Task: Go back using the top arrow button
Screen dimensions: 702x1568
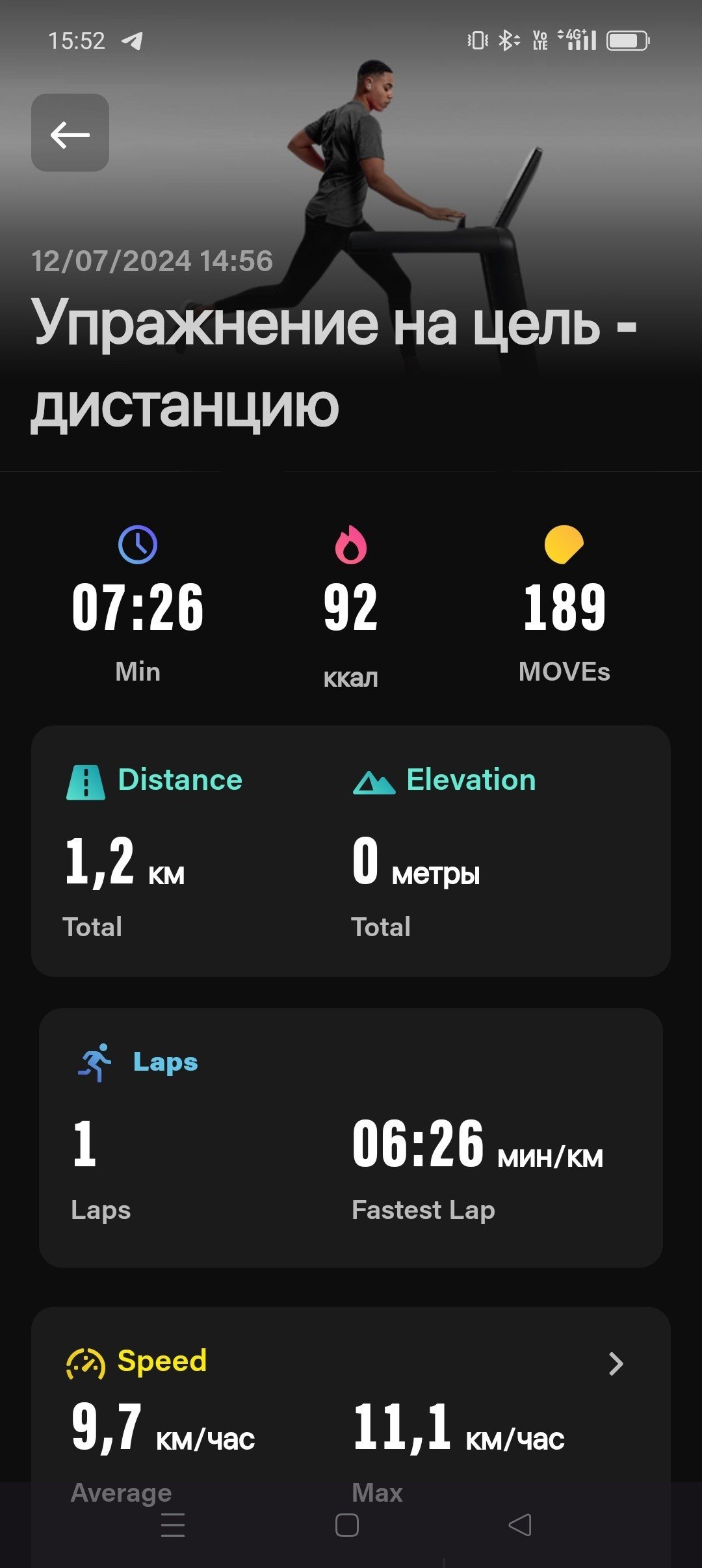Action: (70, 133)
